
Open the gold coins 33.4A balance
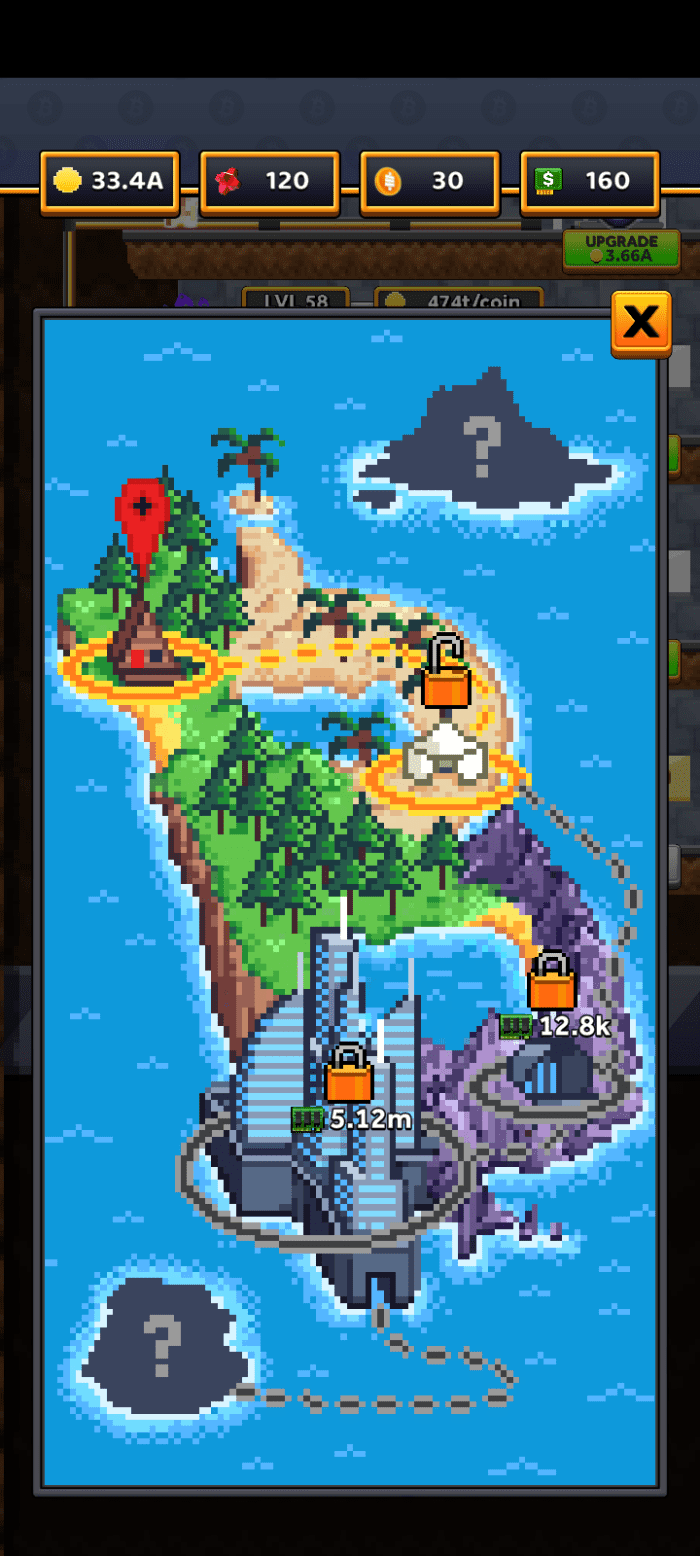click(x=110, y=182)
